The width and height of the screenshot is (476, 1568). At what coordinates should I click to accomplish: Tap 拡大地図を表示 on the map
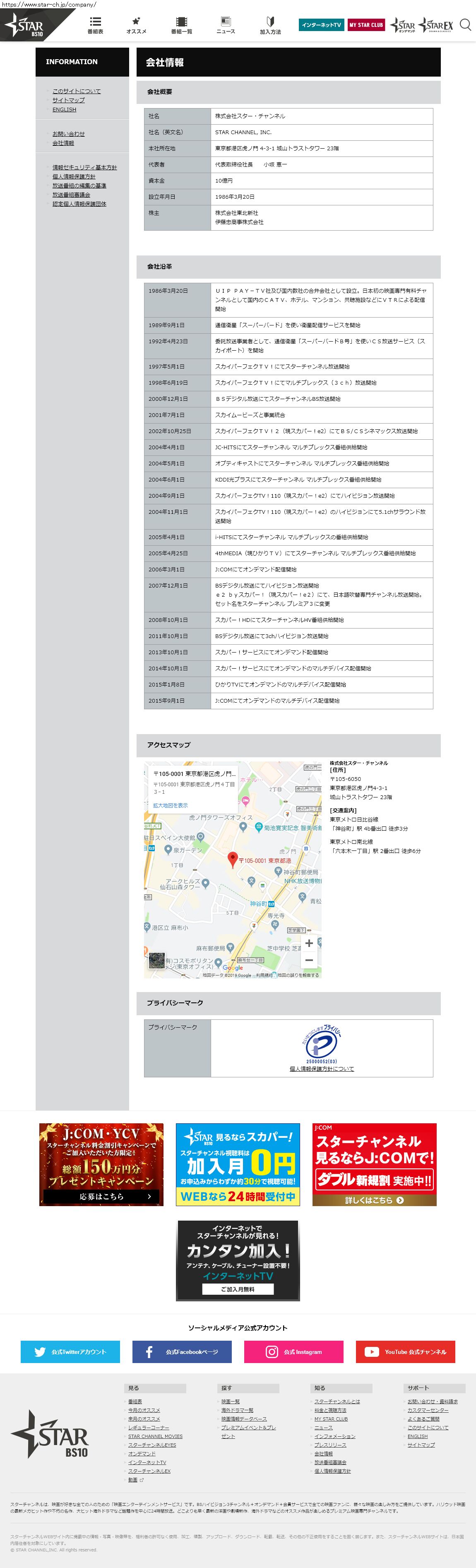coord(171,805)
